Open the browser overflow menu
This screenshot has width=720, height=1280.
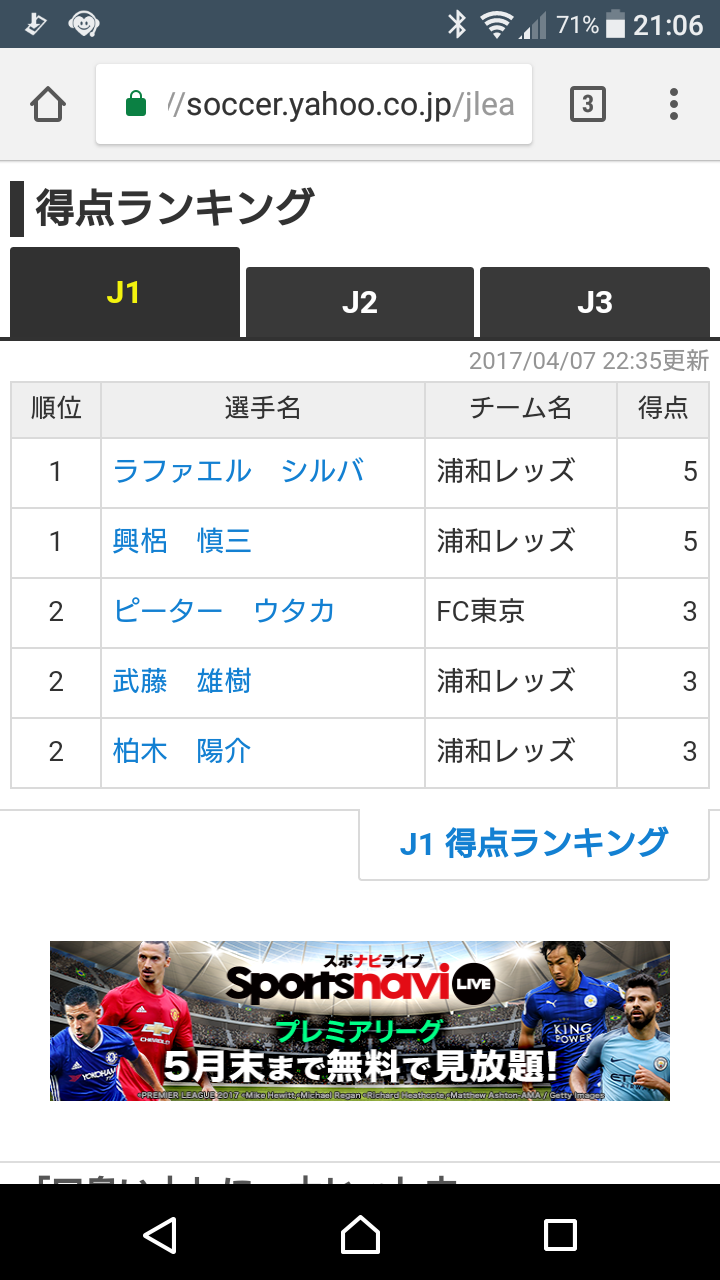coord(674,104)
